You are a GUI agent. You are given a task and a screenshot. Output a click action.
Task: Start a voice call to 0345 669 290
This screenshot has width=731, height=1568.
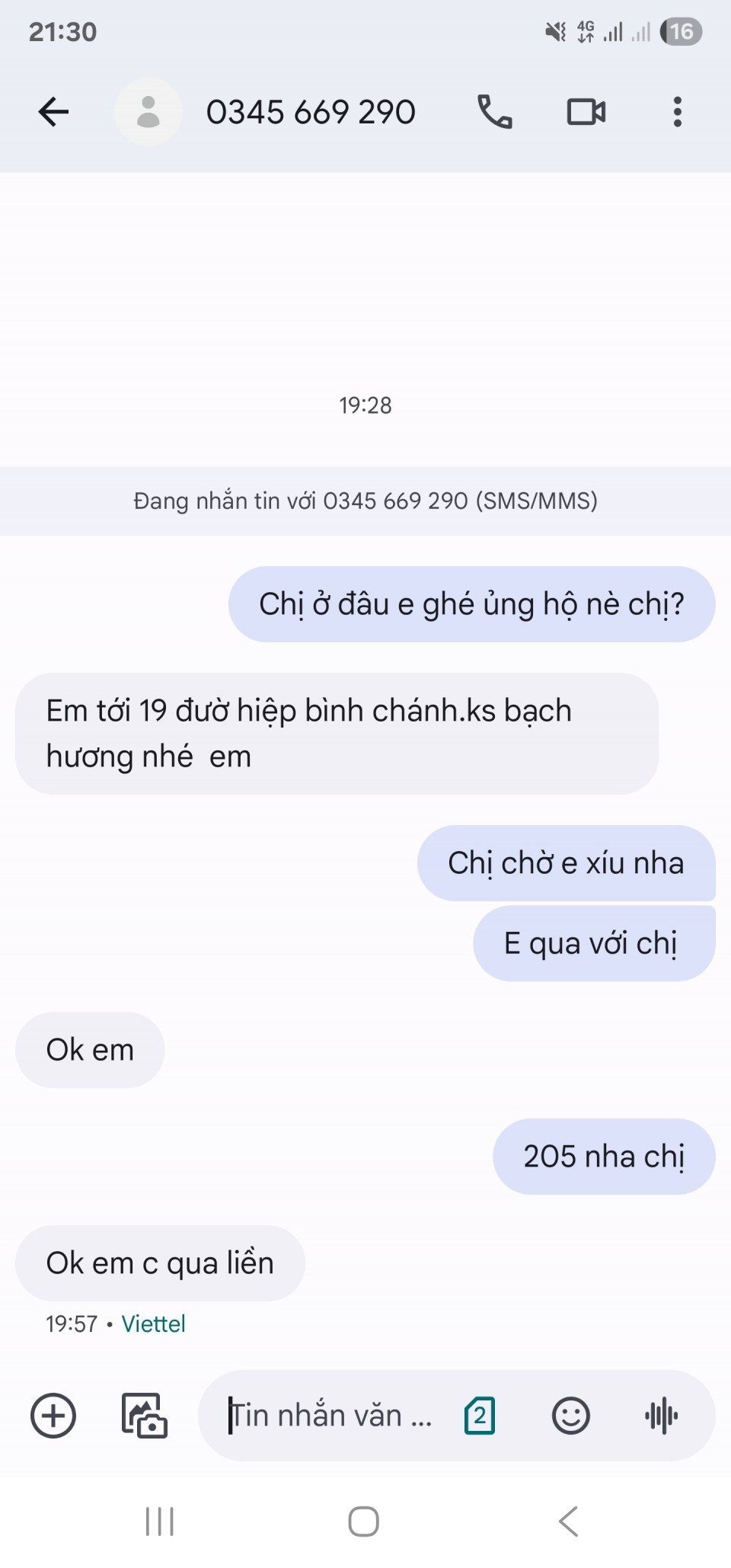click(x=494, y=112)
